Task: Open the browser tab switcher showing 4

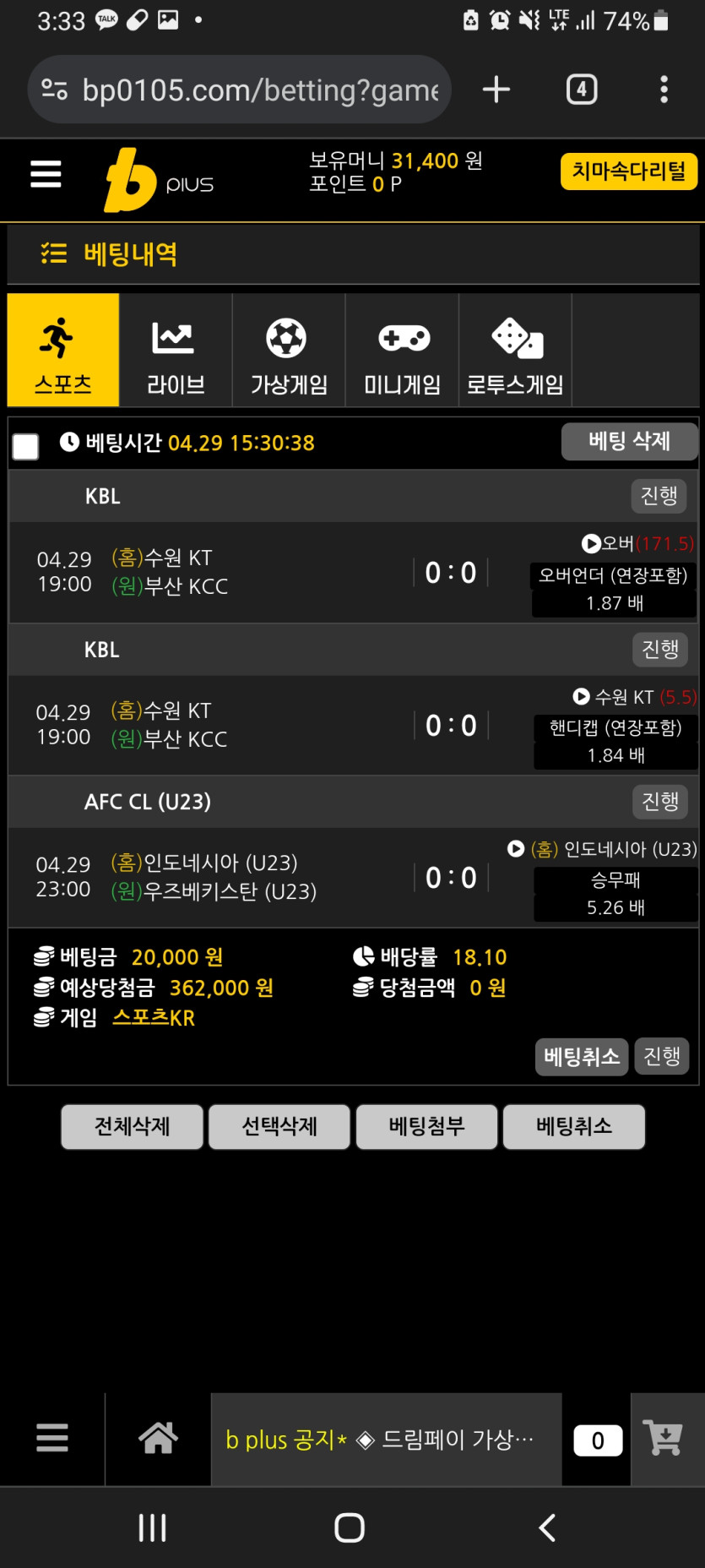Action: (581, 89)
